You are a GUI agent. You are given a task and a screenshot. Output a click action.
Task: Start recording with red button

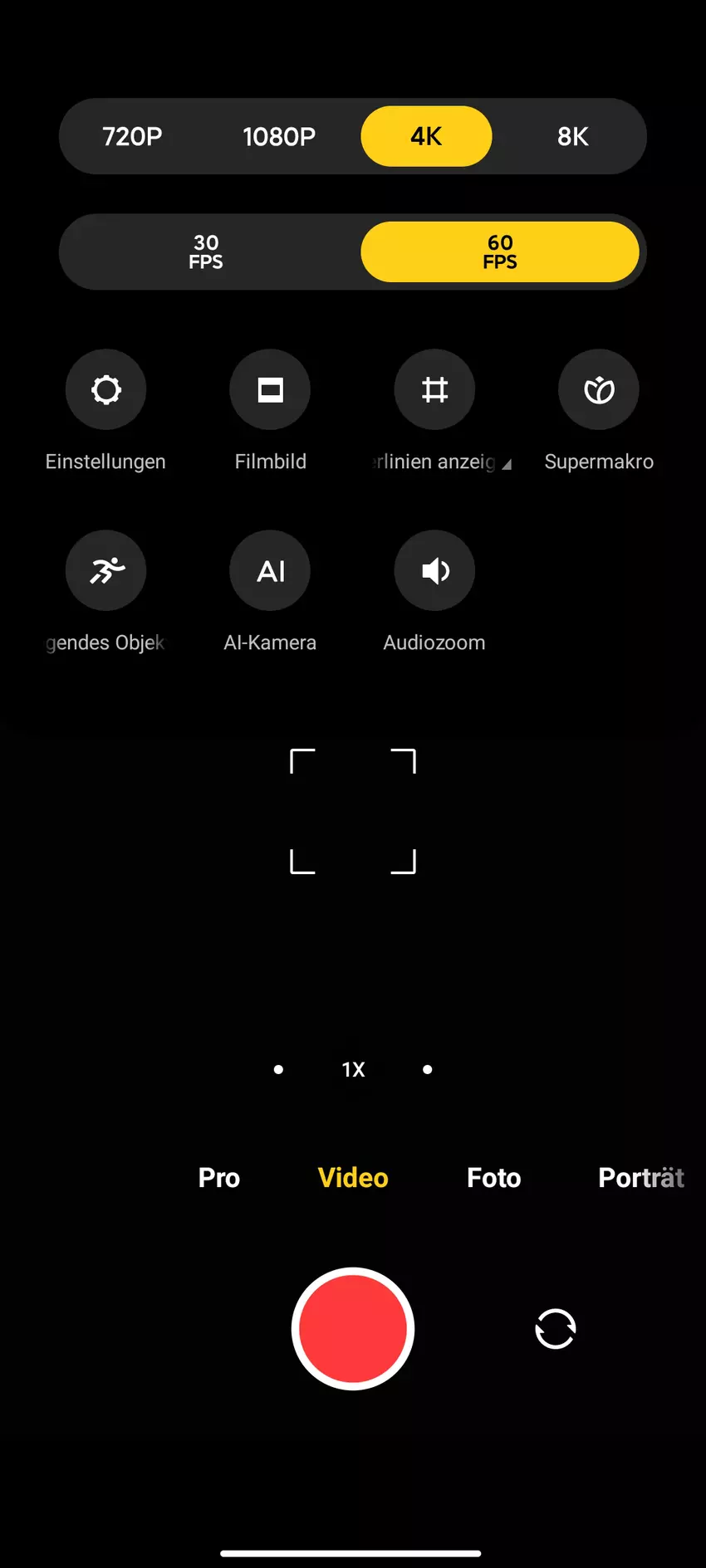click(x=353, y=1329)
